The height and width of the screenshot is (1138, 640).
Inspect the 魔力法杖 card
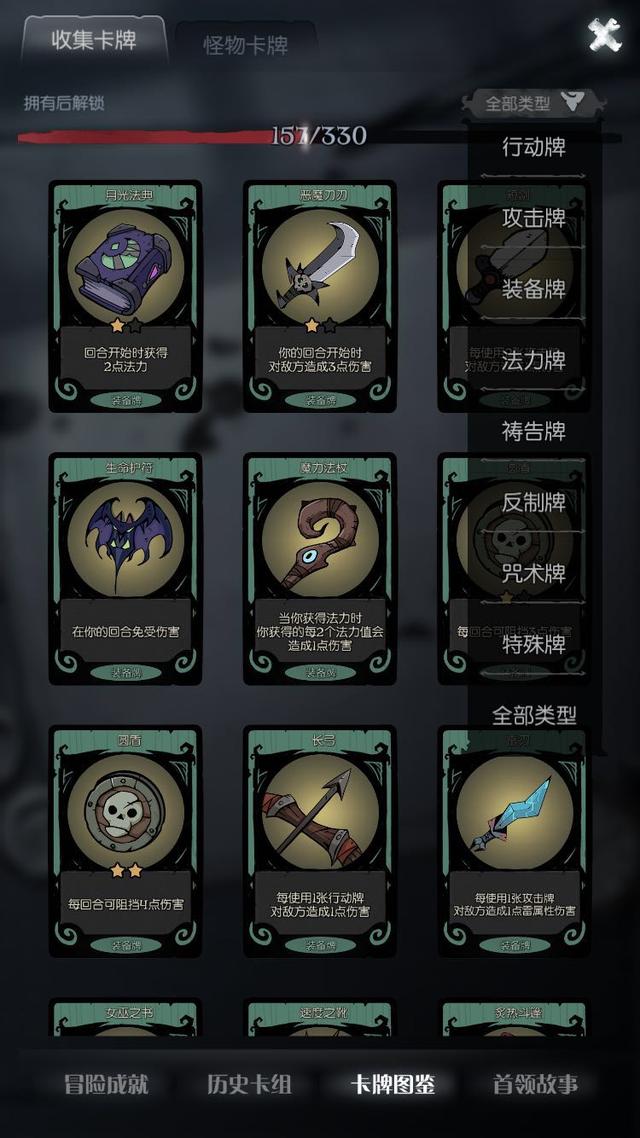tap(320, 568)
